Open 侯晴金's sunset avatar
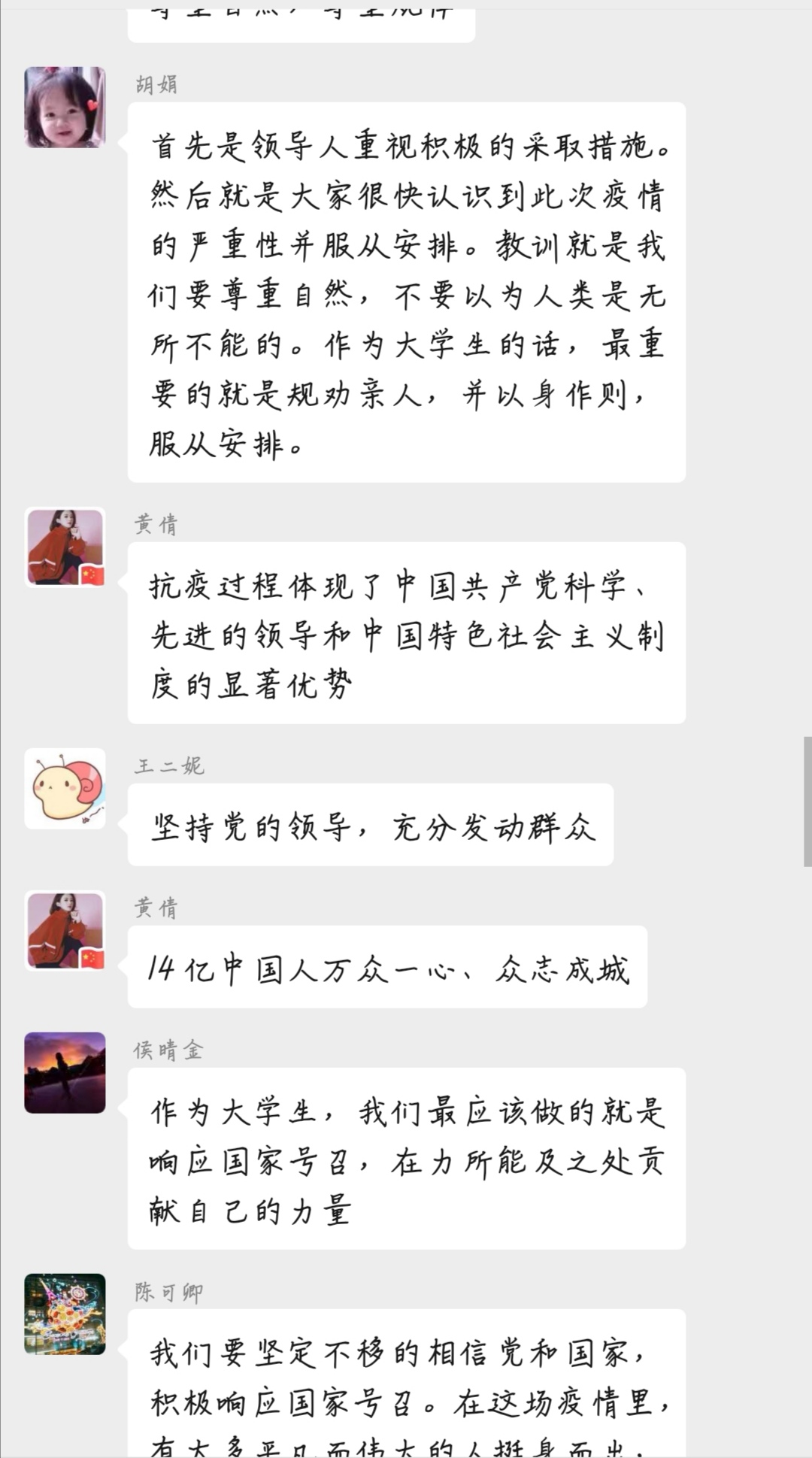 click(x=65, y=1073)
